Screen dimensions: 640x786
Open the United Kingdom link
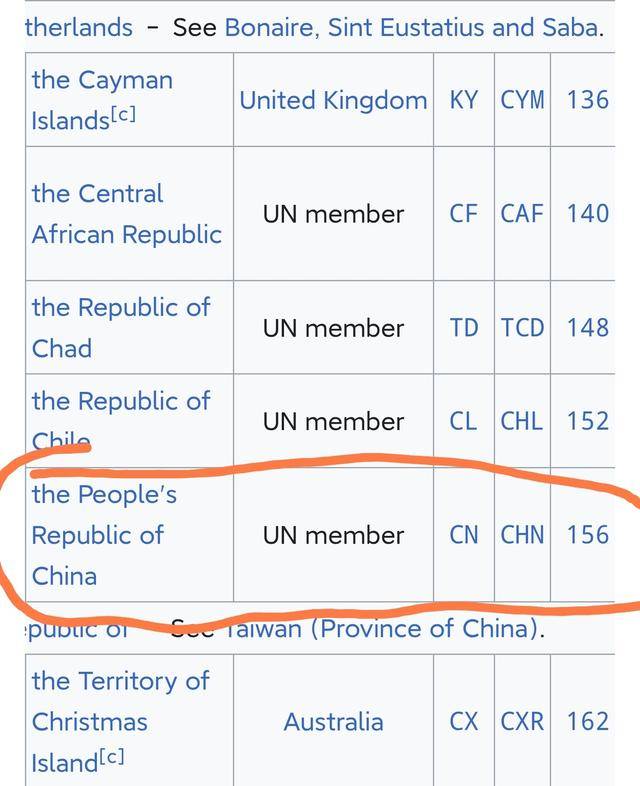coord(333,100)
